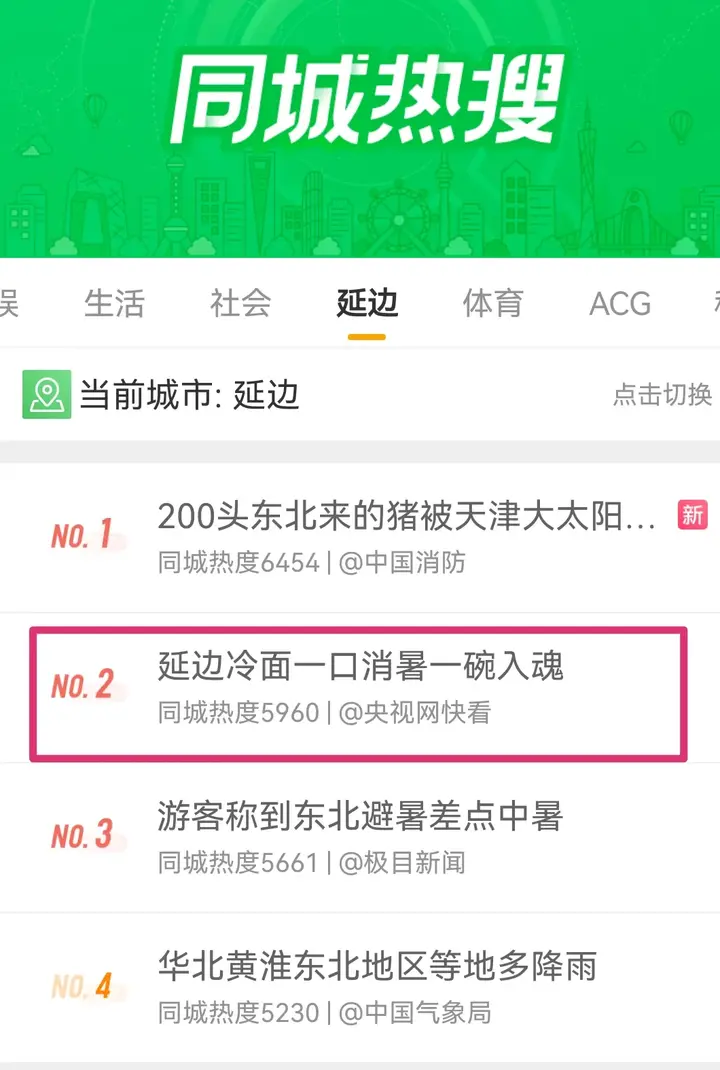Switch to the 体育 tab
Viewport: 720px width, 1070px height.
(492, 303)
